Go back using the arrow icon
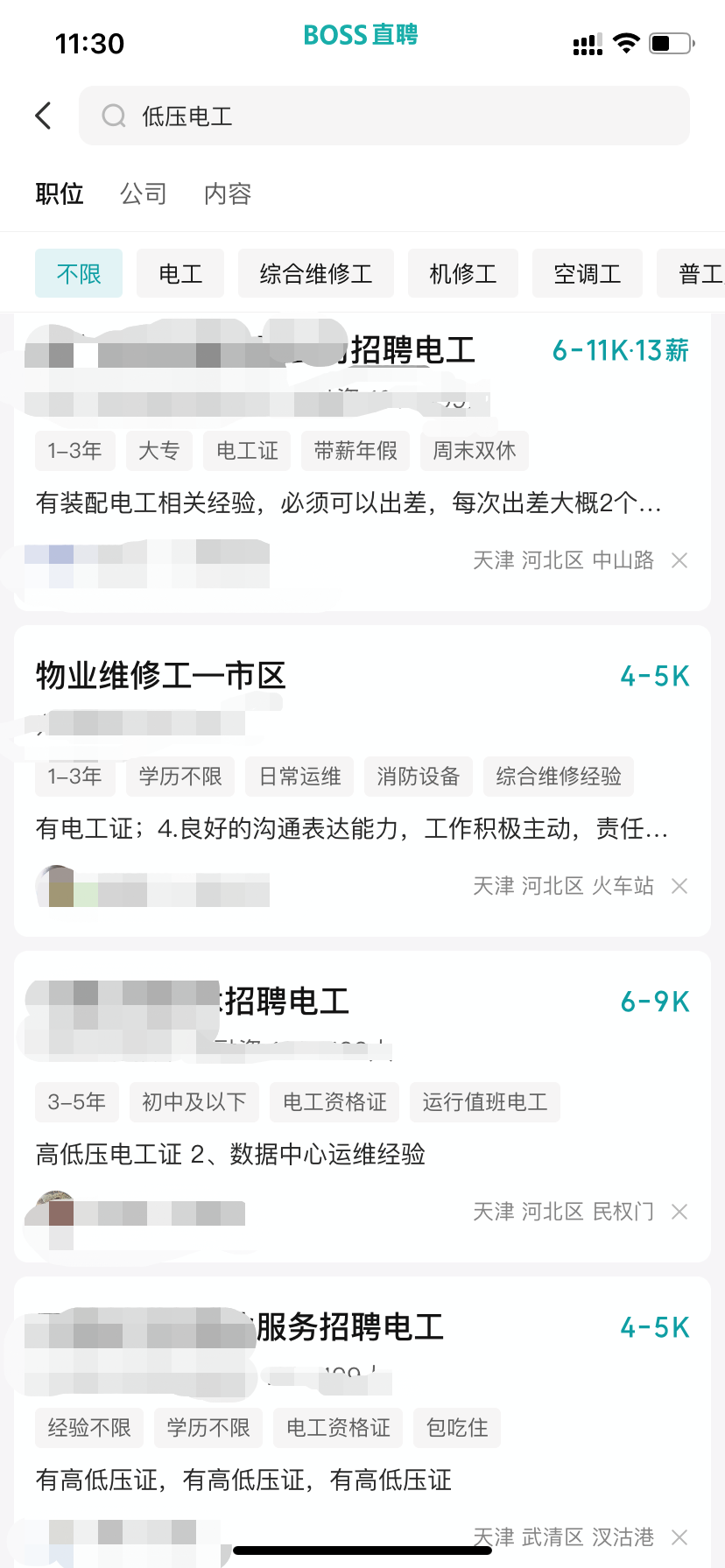The height and width of the screenshot is (1568, 725). (x=43, y=116)
